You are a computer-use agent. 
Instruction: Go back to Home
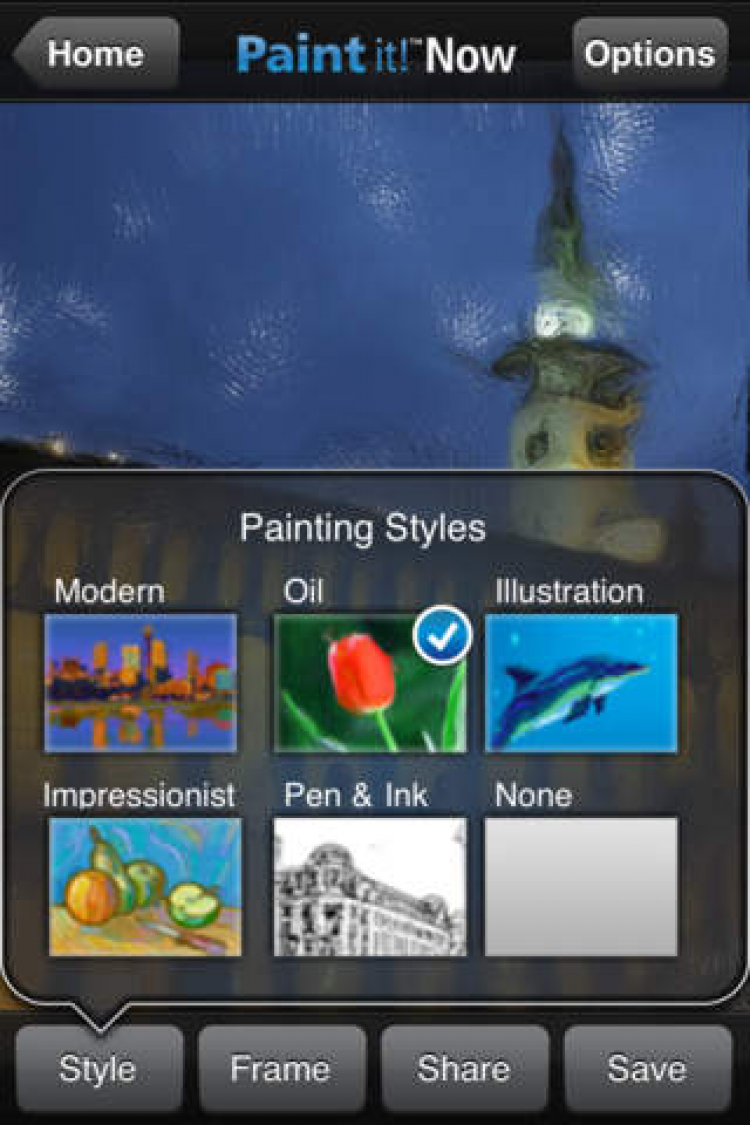point(97,54)
